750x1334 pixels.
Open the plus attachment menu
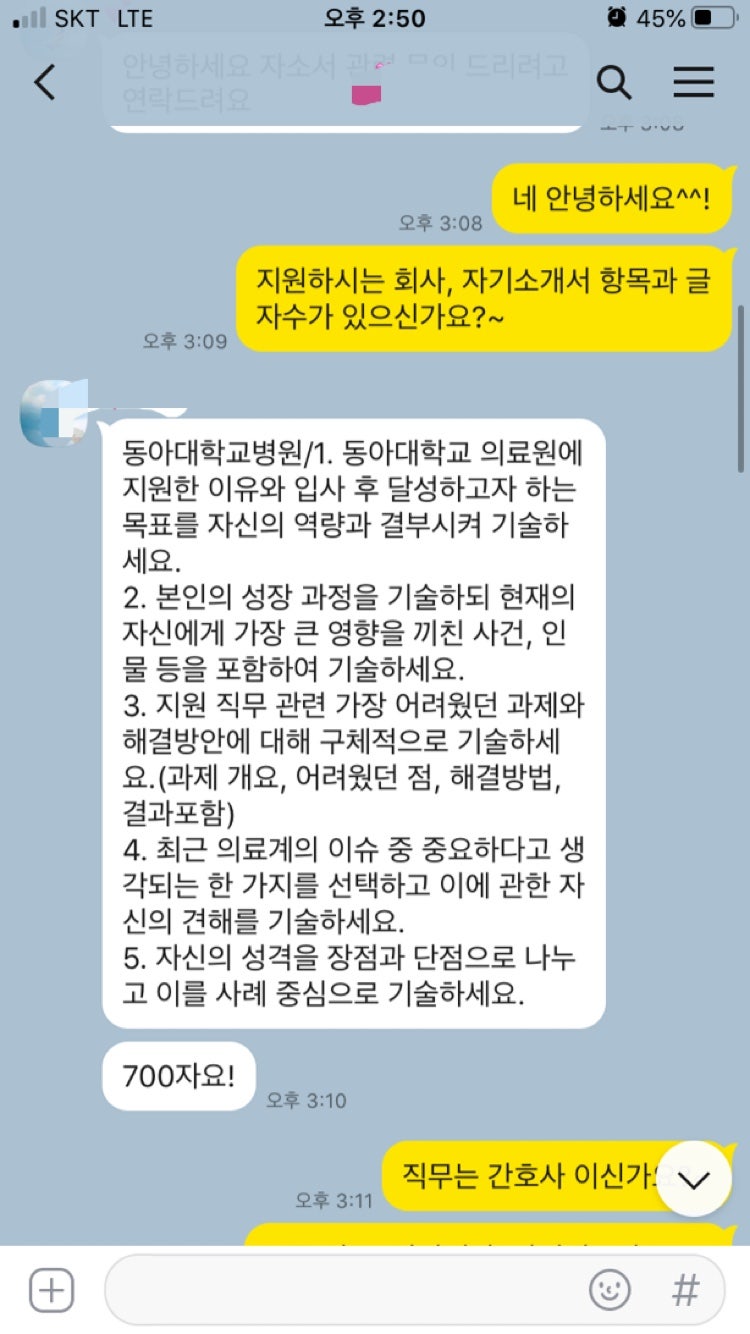pyautogui.click(x=52, y=1290)
